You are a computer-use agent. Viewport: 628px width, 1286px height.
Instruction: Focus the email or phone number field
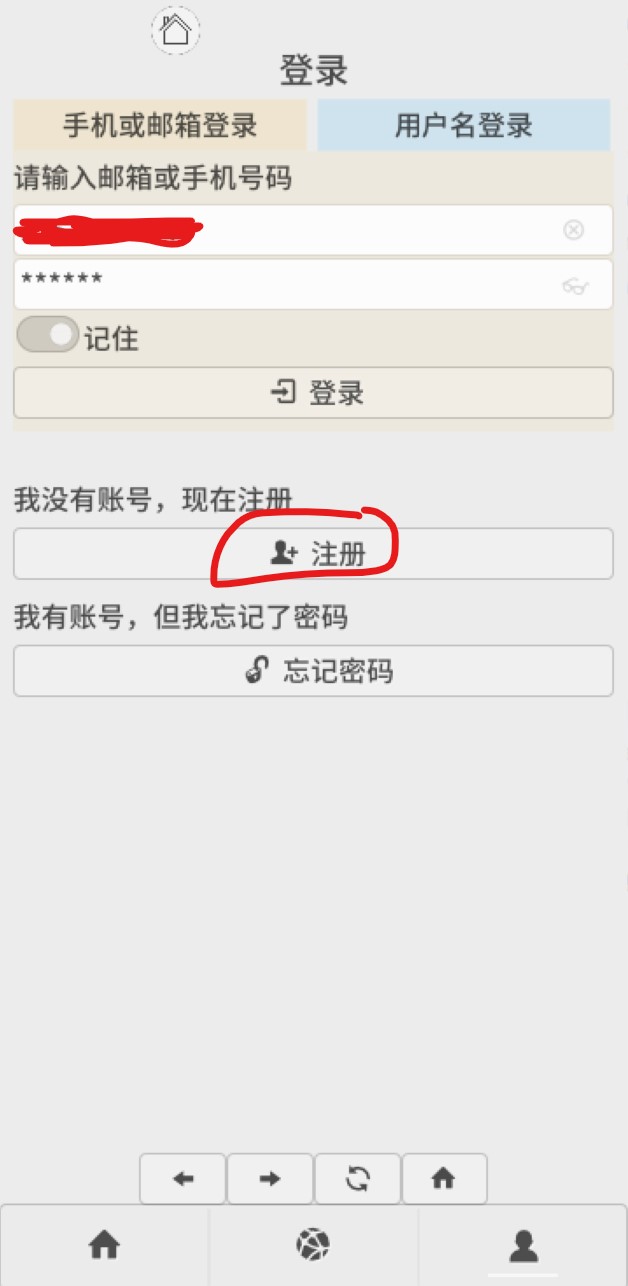click(313, 230)
